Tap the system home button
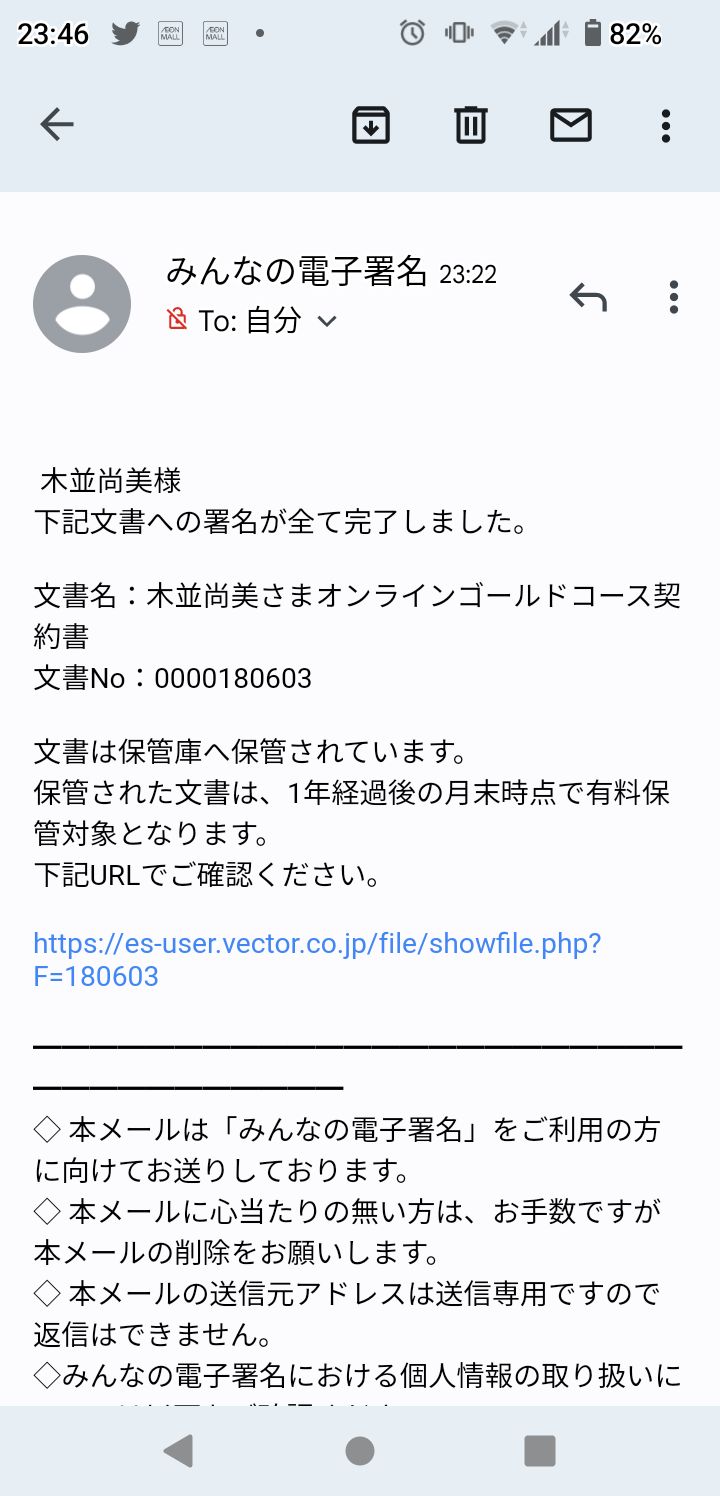720x1496 pixels. (360, 1450)
